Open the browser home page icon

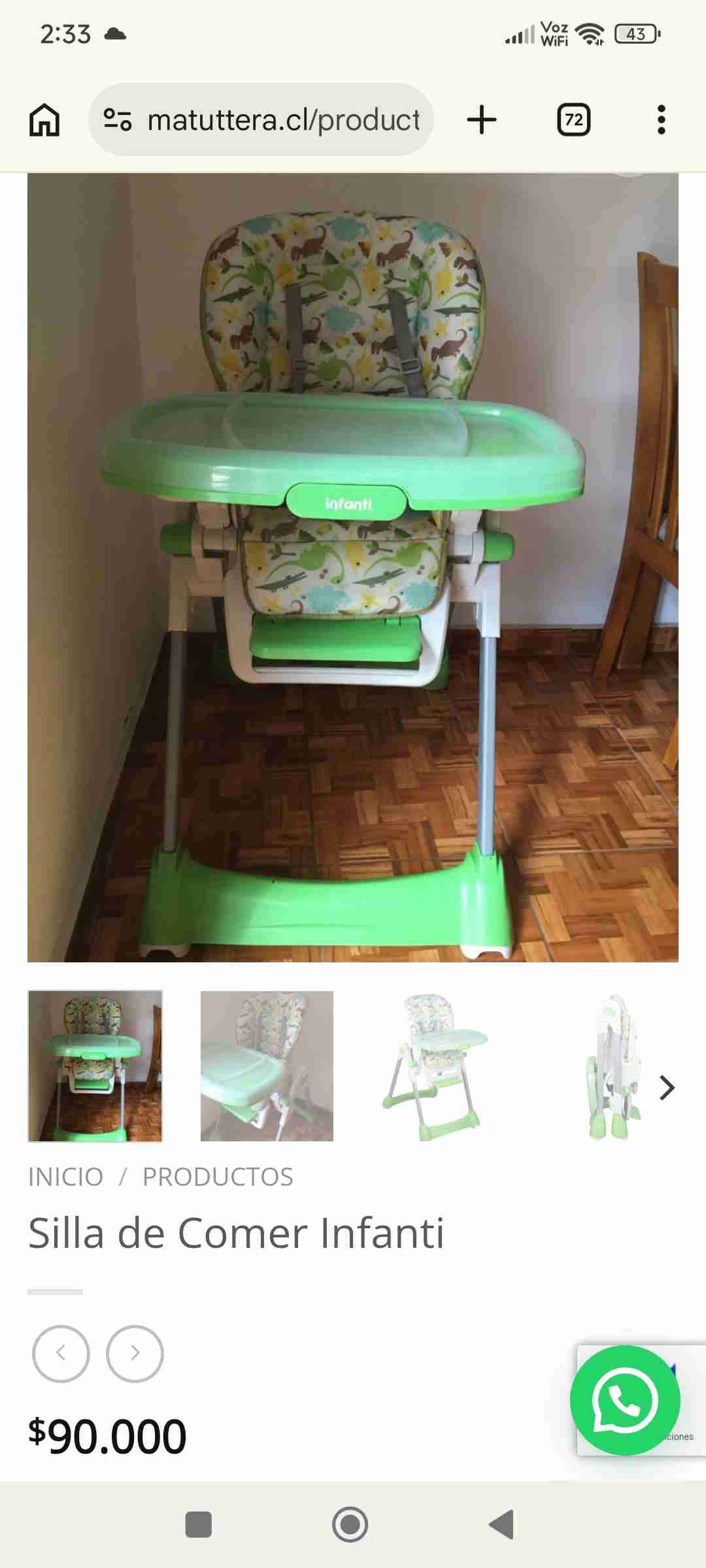(44, 119)
